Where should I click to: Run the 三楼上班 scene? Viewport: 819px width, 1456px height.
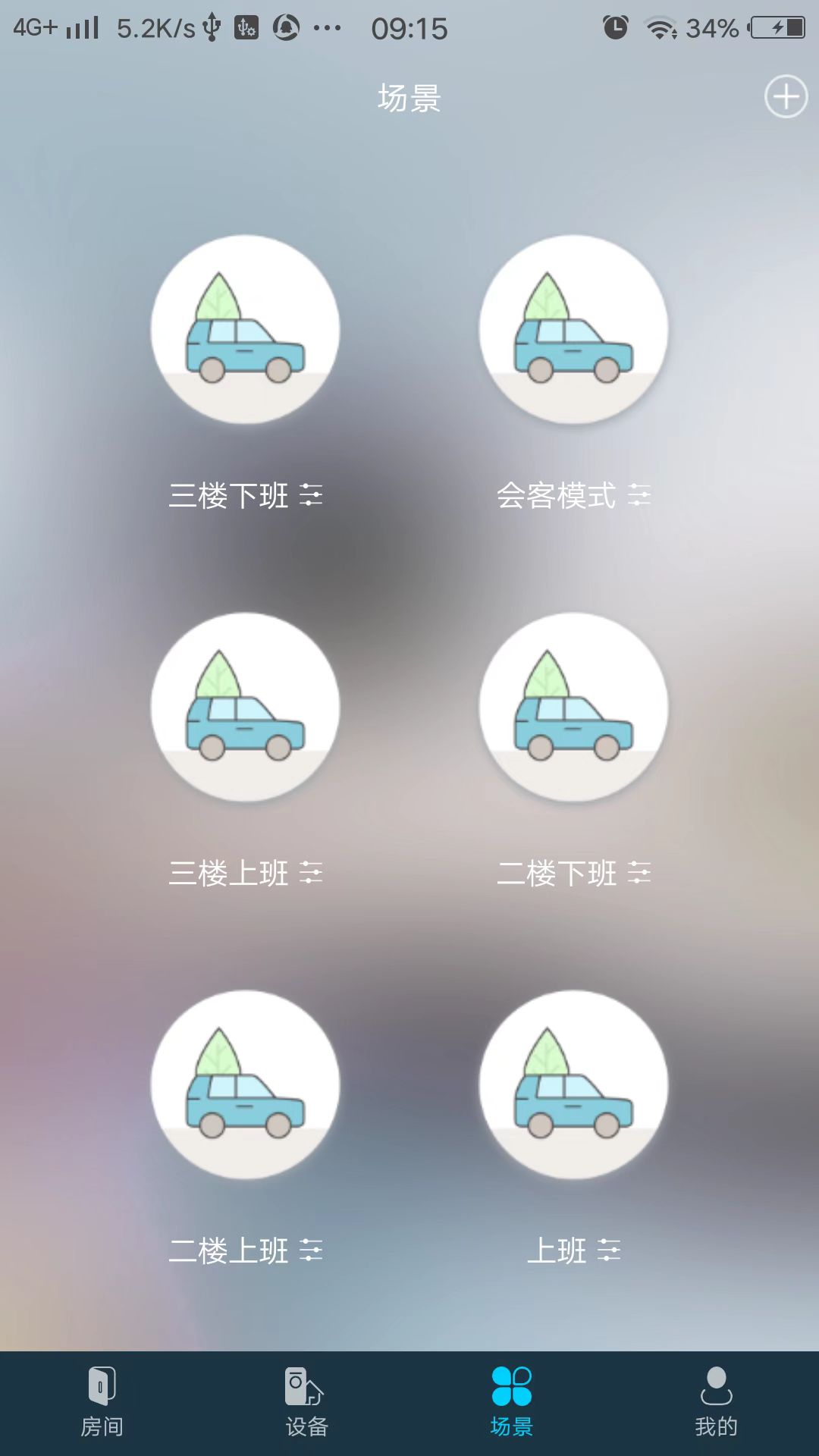point(245,707)
